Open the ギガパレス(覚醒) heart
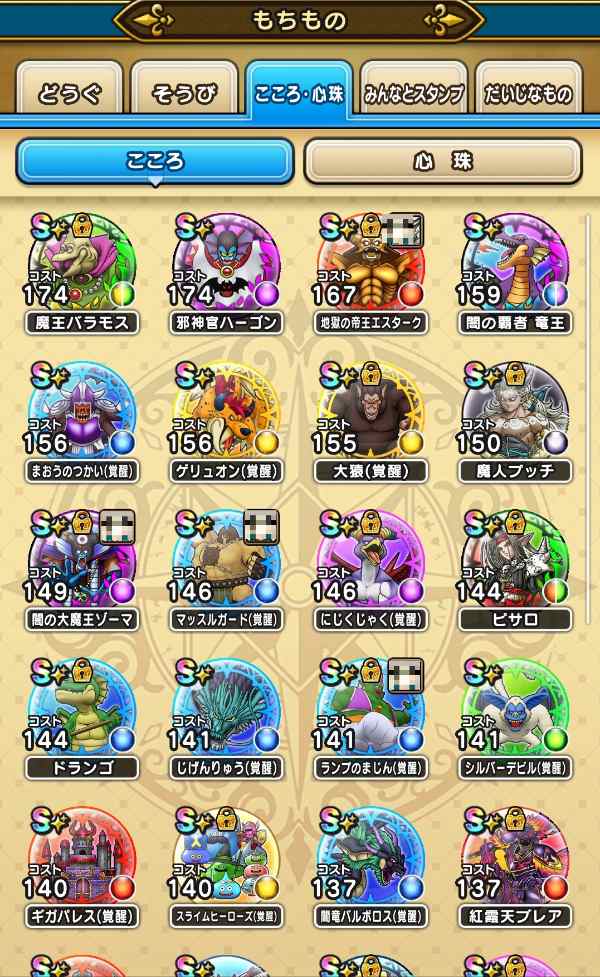 [x=82, y=856]
